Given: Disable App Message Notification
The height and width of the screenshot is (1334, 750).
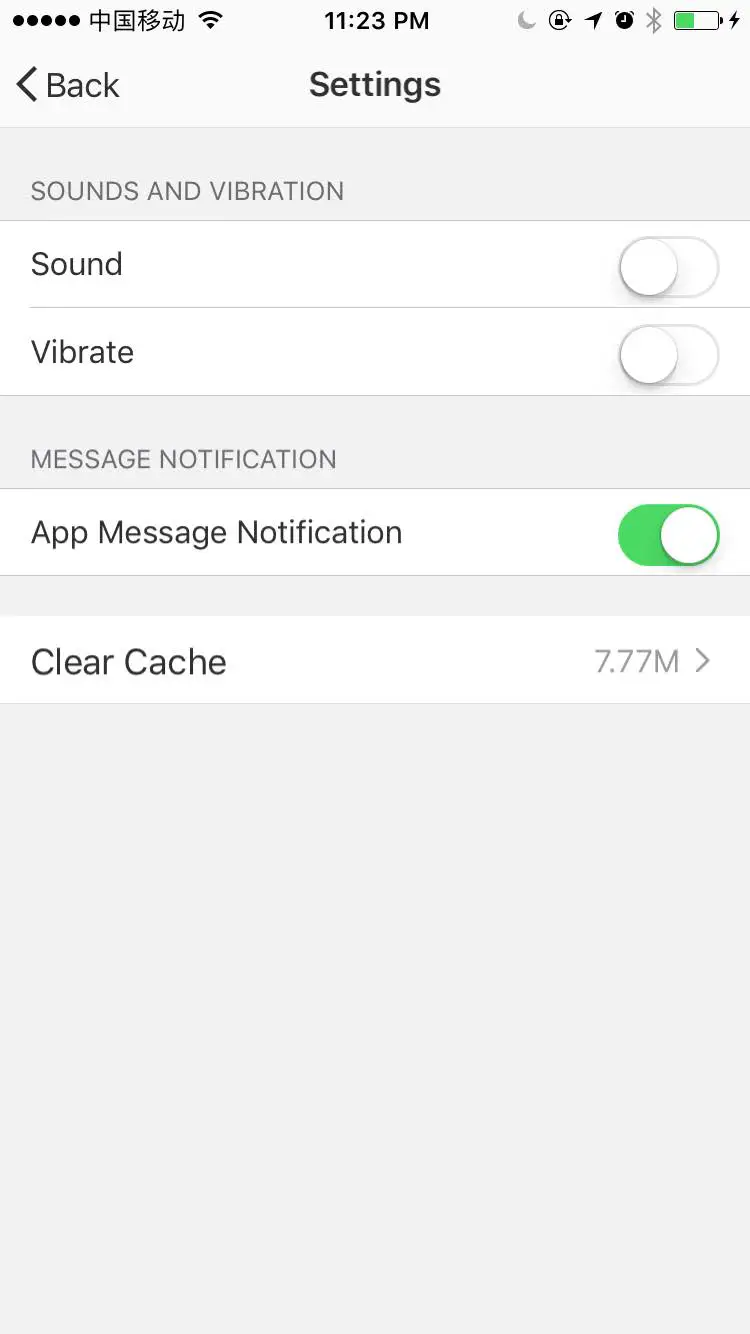Looking at the screenshot, I should point(668,534).
